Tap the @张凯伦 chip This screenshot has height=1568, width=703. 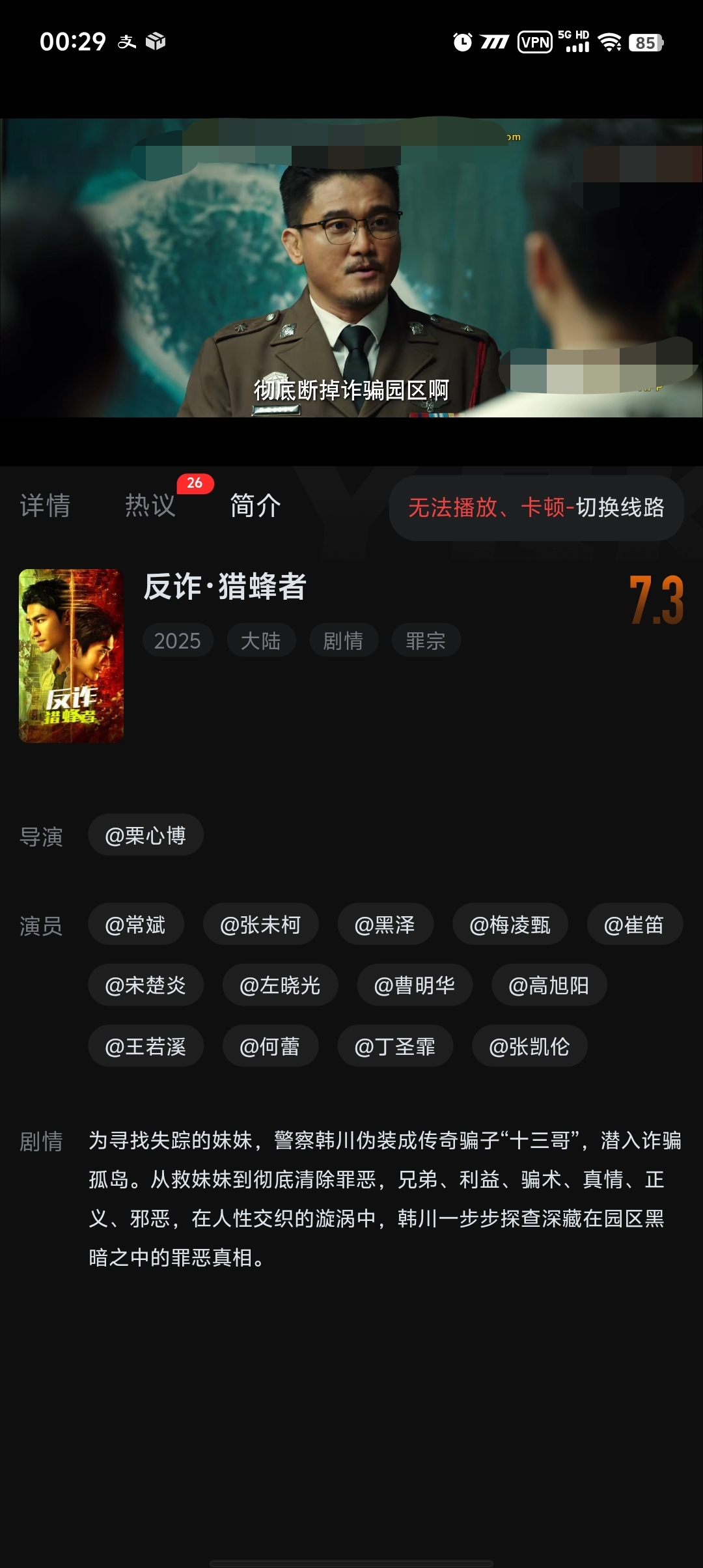[529, 1046]
